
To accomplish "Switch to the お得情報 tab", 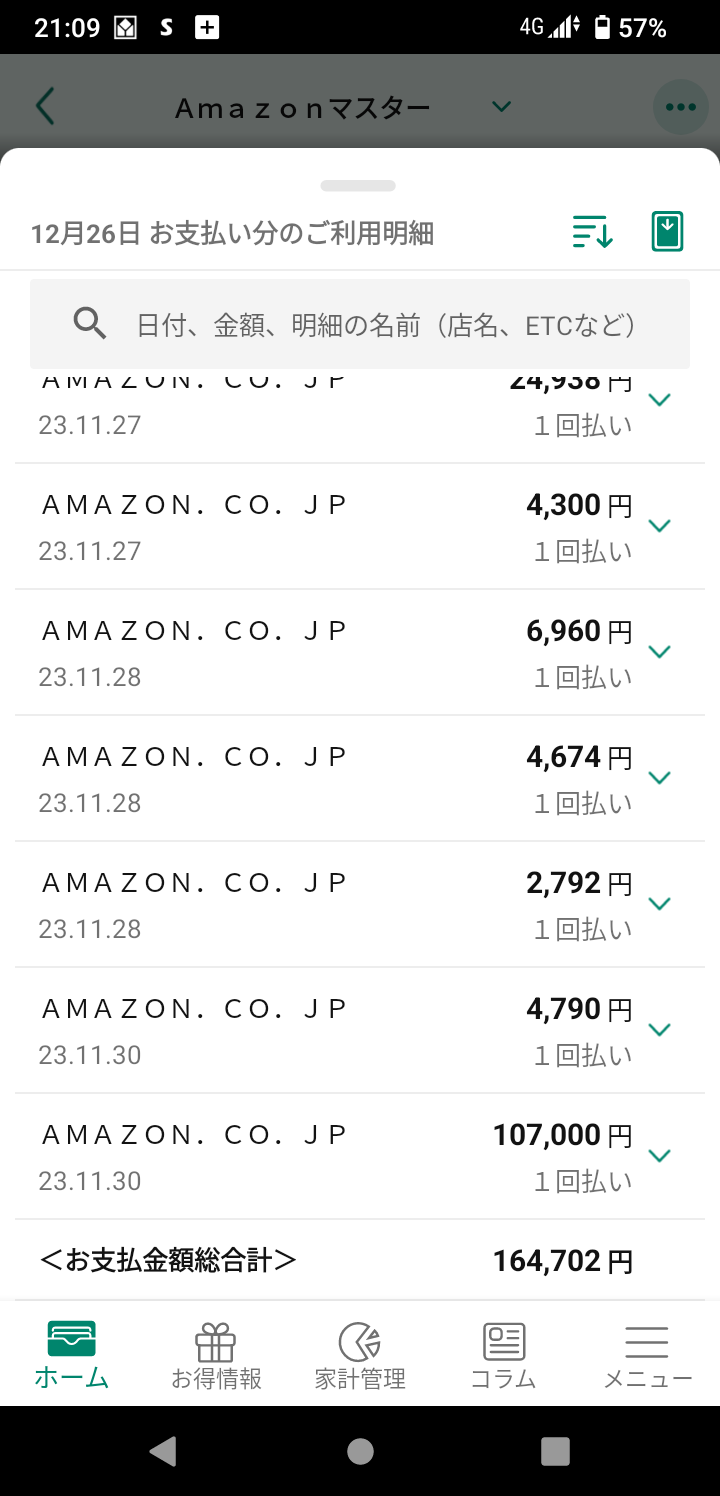I will (216, 1355).
